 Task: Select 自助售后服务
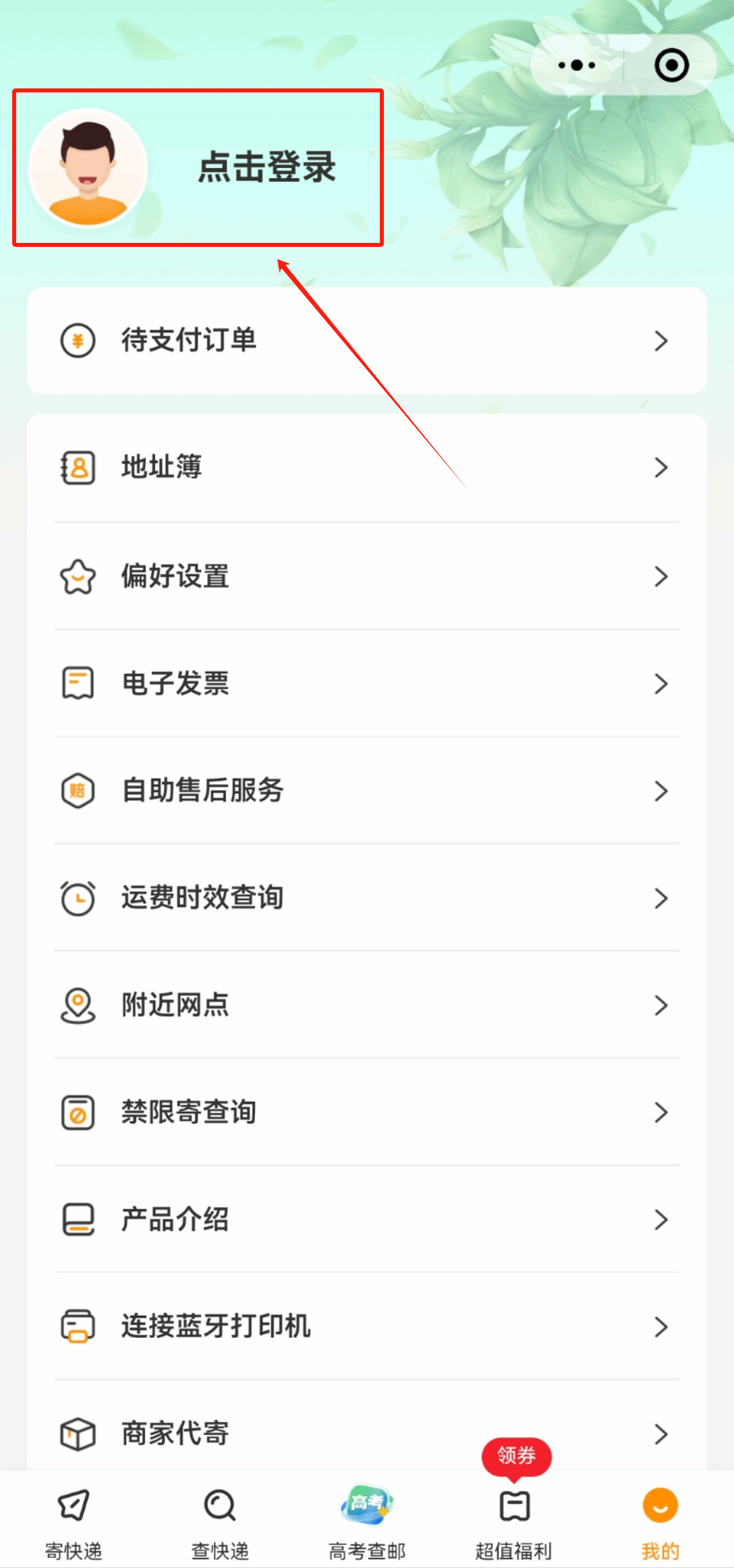click(x=366, y=791)
